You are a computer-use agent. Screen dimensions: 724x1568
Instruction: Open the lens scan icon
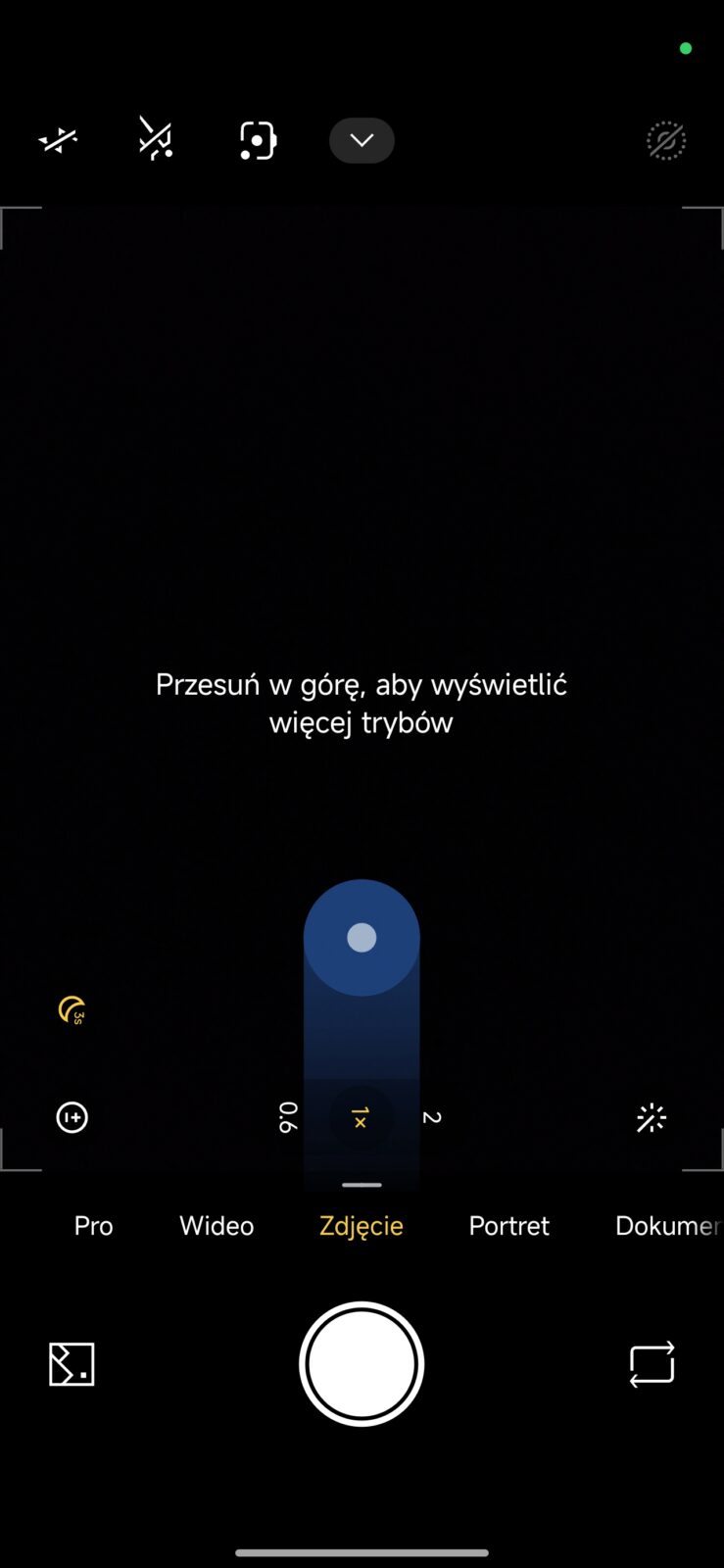(x=258, y=141)
